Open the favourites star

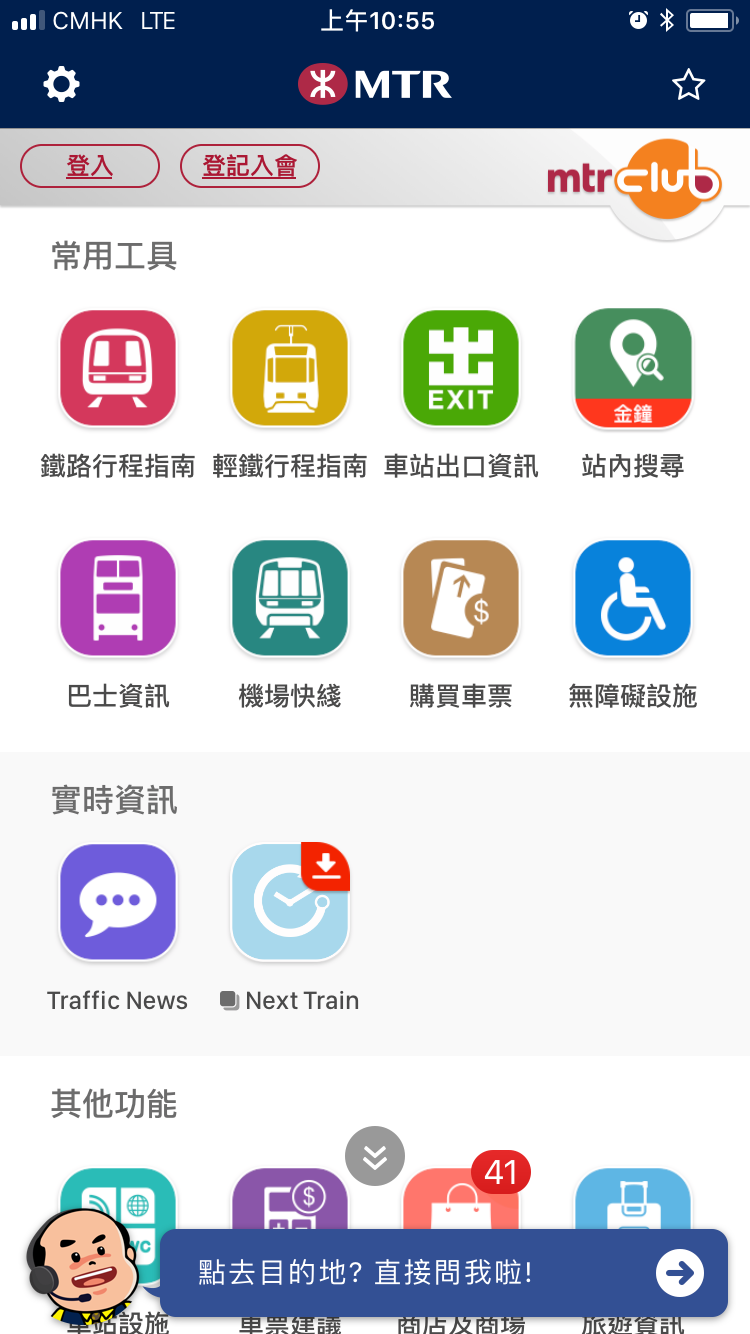688,85
